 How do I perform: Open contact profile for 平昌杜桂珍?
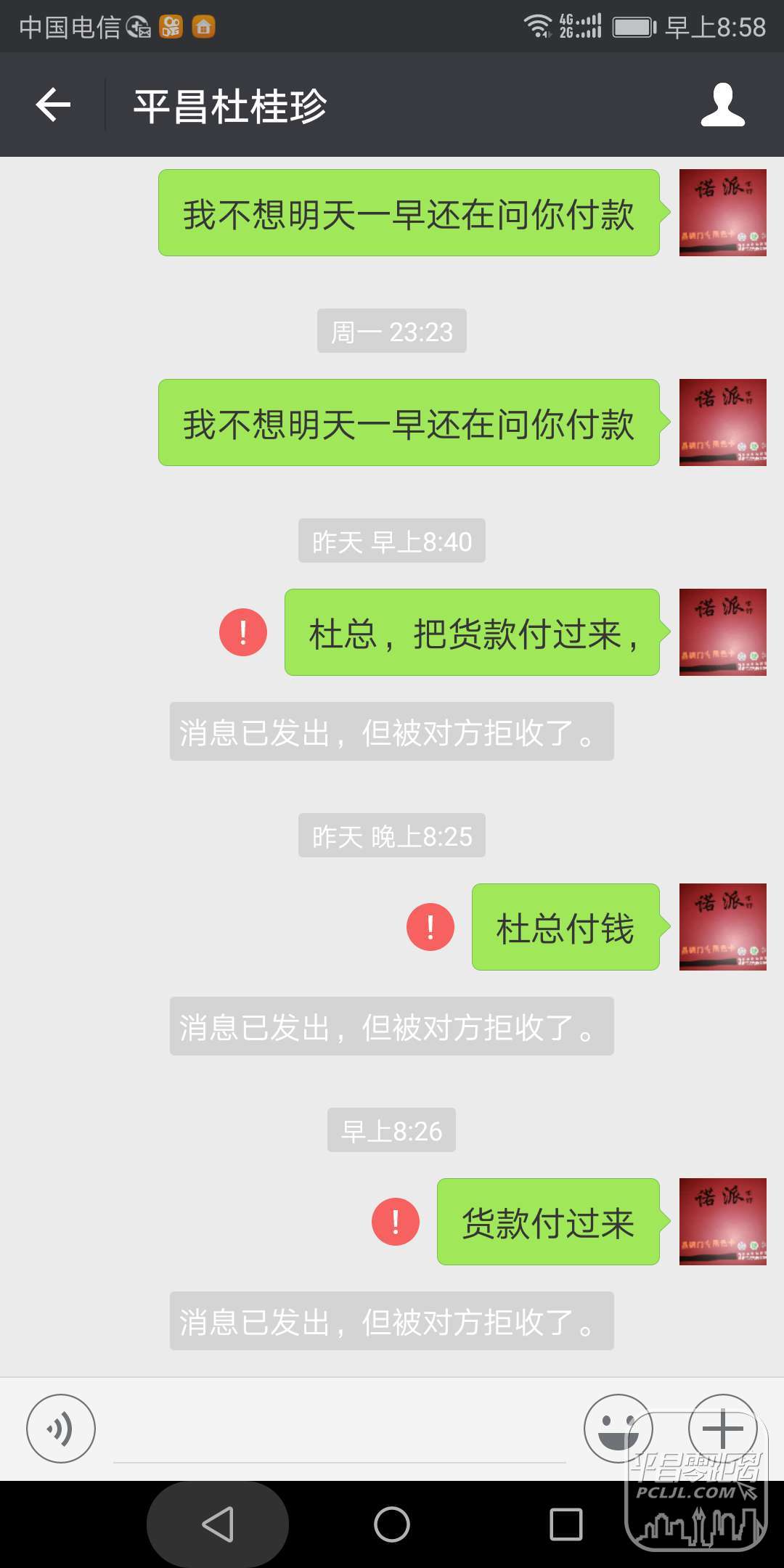pyautogui.click(x=722, y=105)
